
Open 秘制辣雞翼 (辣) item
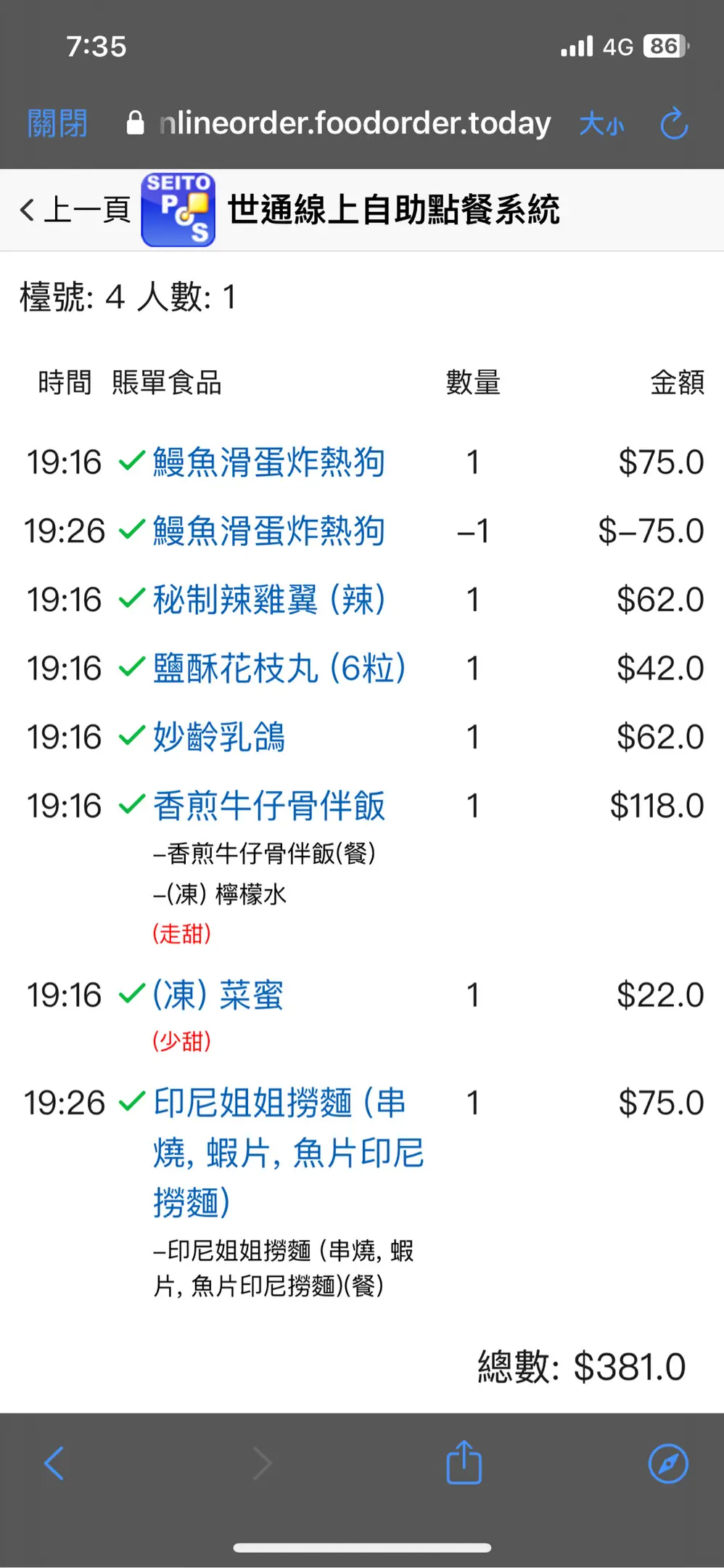269,600
